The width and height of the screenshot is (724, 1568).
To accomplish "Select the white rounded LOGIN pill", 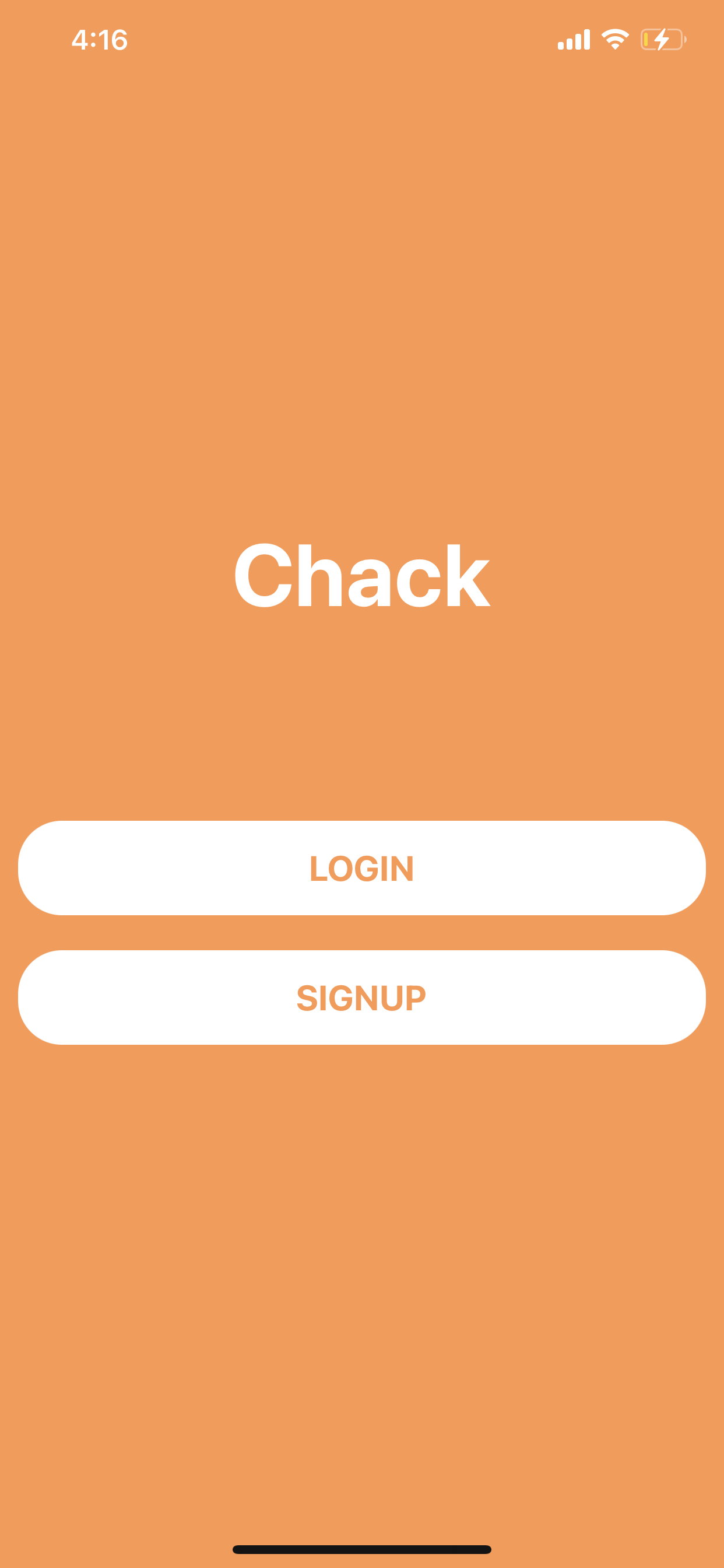I will point(362,867).
